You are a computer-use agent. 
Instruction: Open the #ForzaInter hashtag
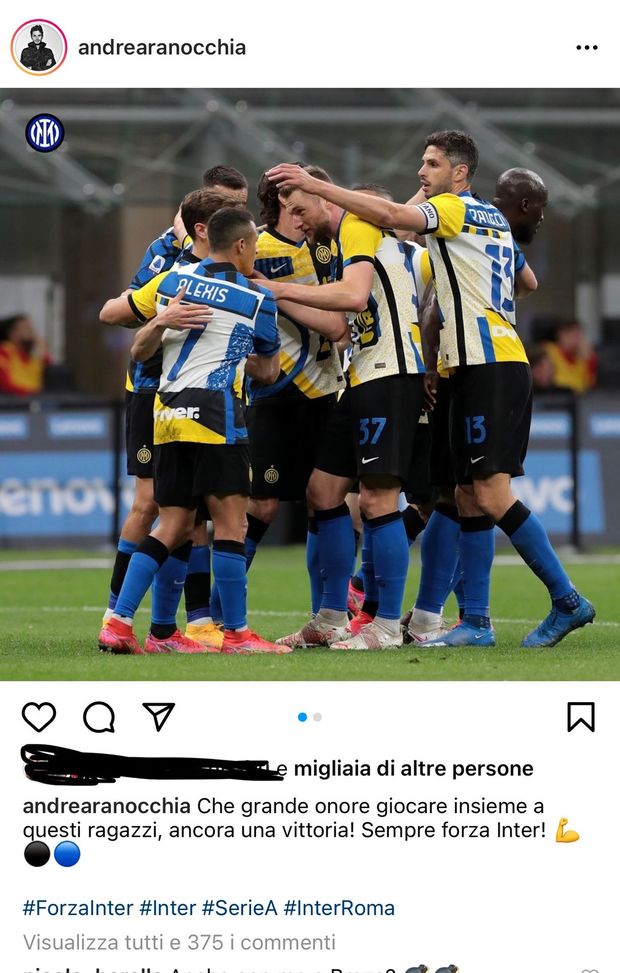[78, 908]
